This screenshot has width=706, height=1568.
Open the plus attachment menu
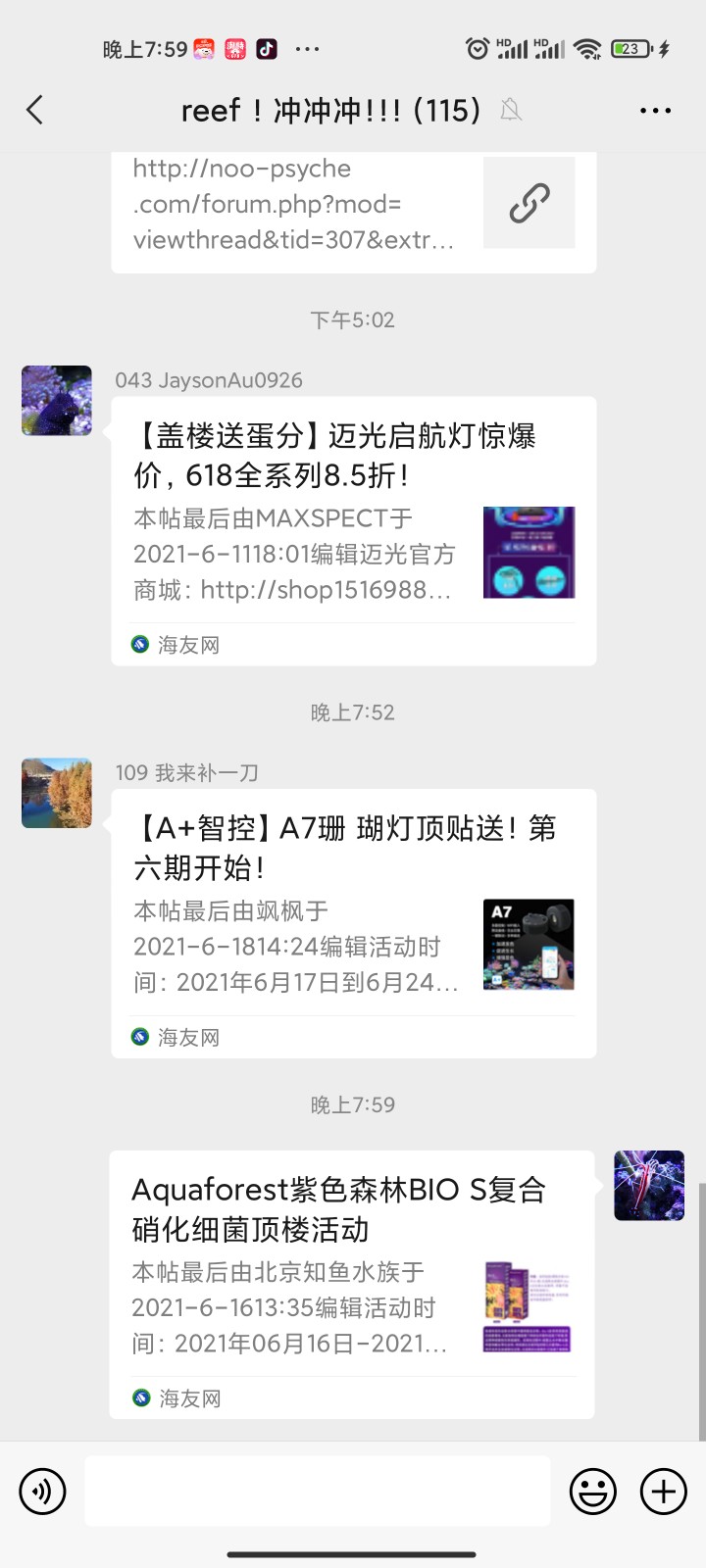664,1492
